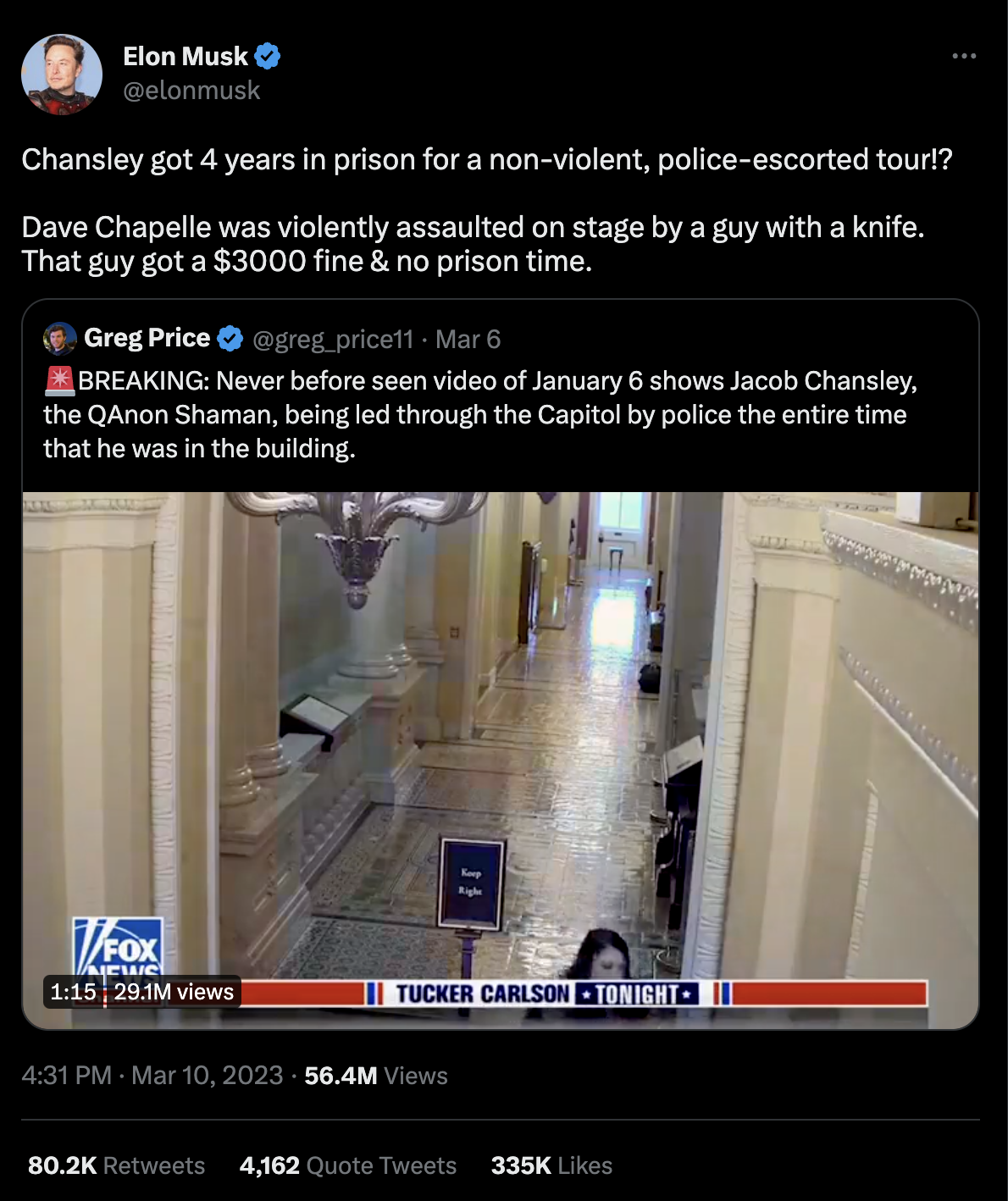This screenshot has width=1008, height=1201.
Task: Open @elonmusk handle link
Action: click(x=191, y=91)
